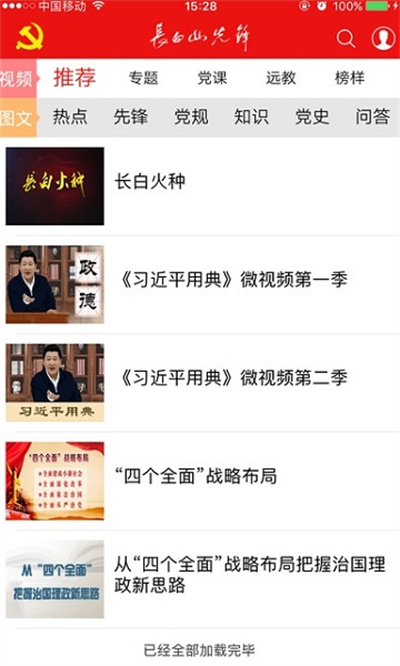Switch to the 专题 tab

pyautogui.click(x=144, y=78)
